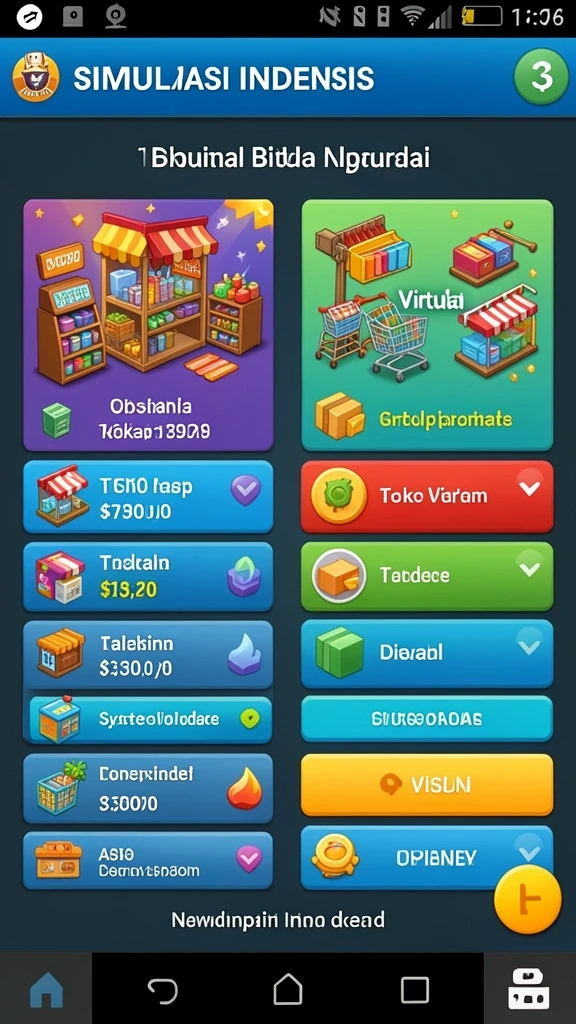Tap the yellow VISUN button
This screenshot has height=1024, width=576.
point(427,784)
